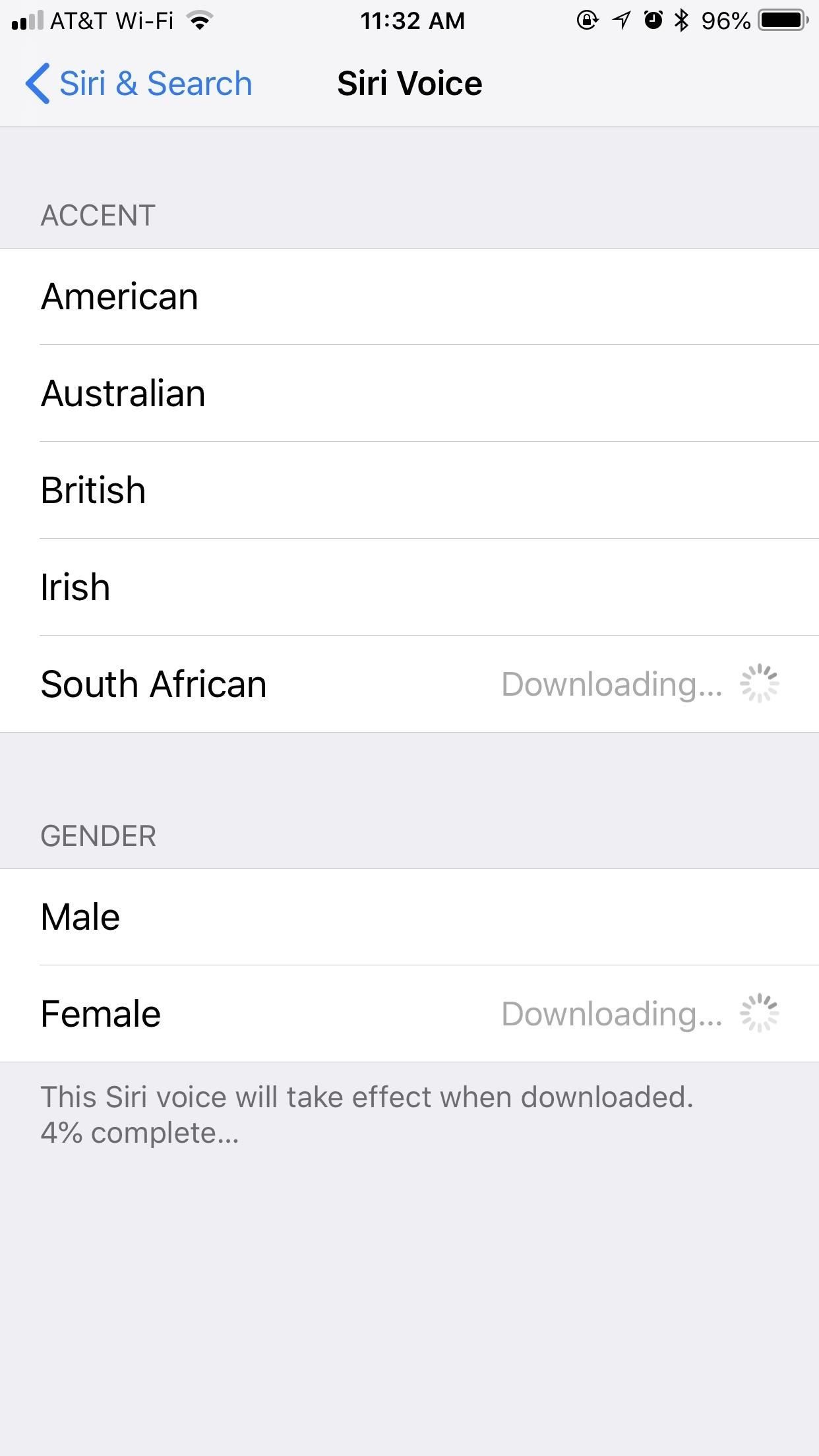
Task: Tap the ACCENT section header
Action: coord(98,214)
